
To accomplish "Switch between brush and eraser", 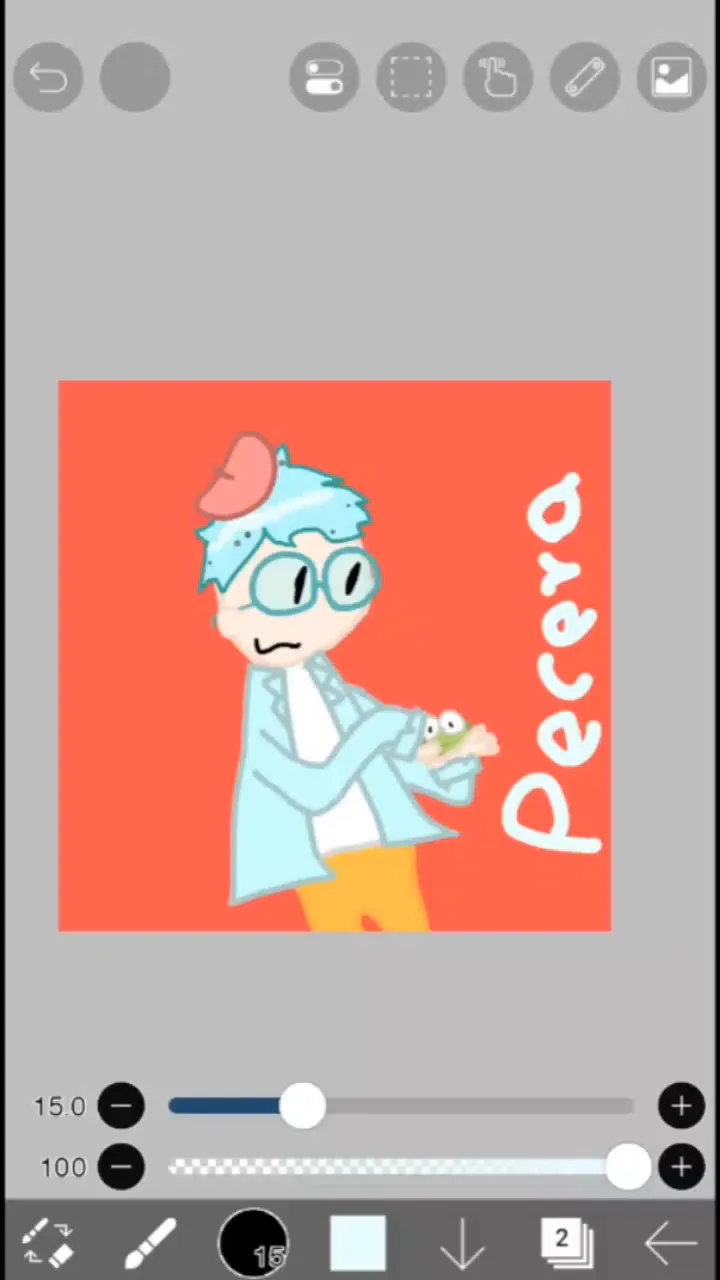I will click(47, 1242).
